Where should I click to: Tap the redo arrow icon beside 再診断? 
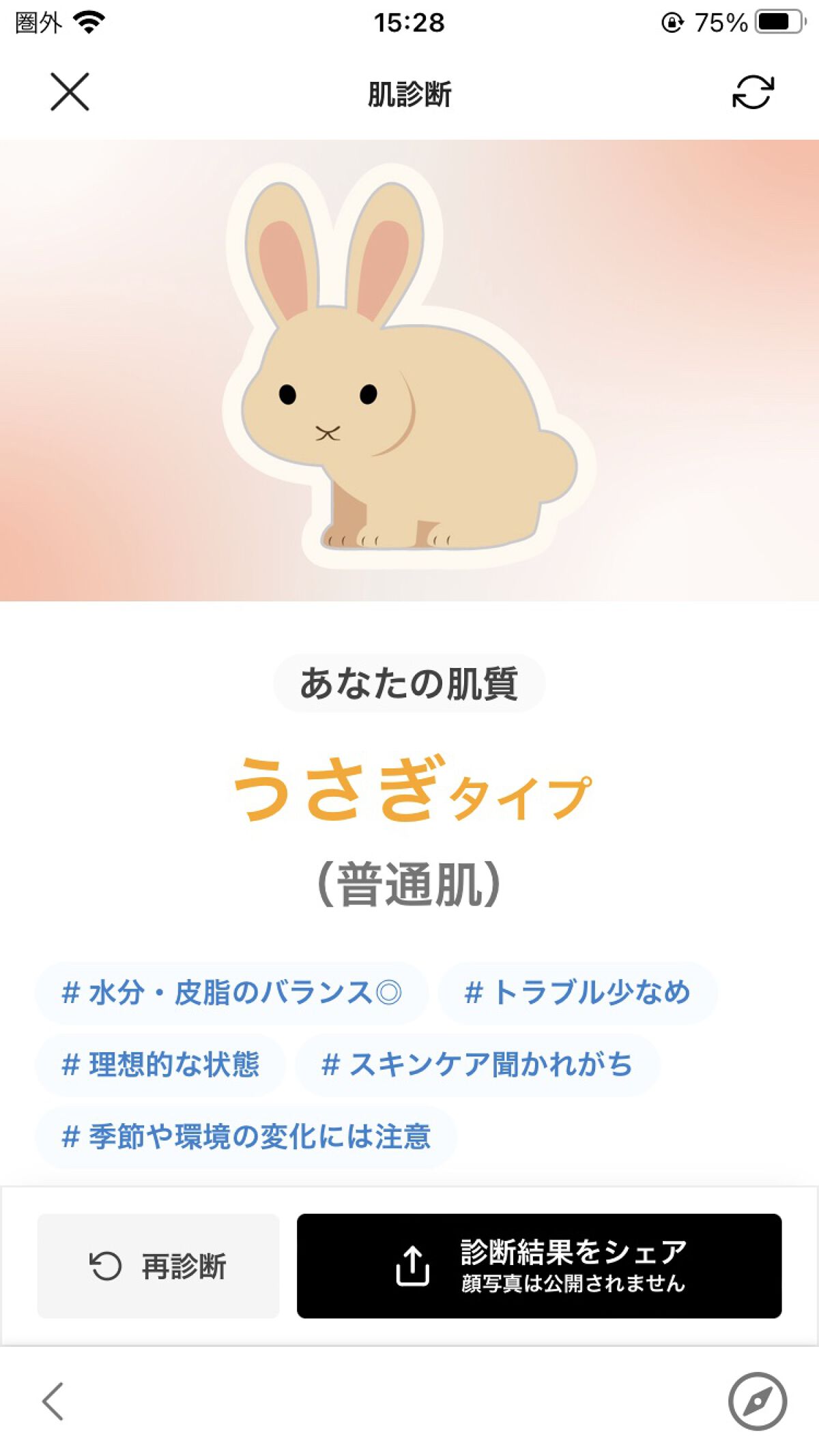point(102,1264)
